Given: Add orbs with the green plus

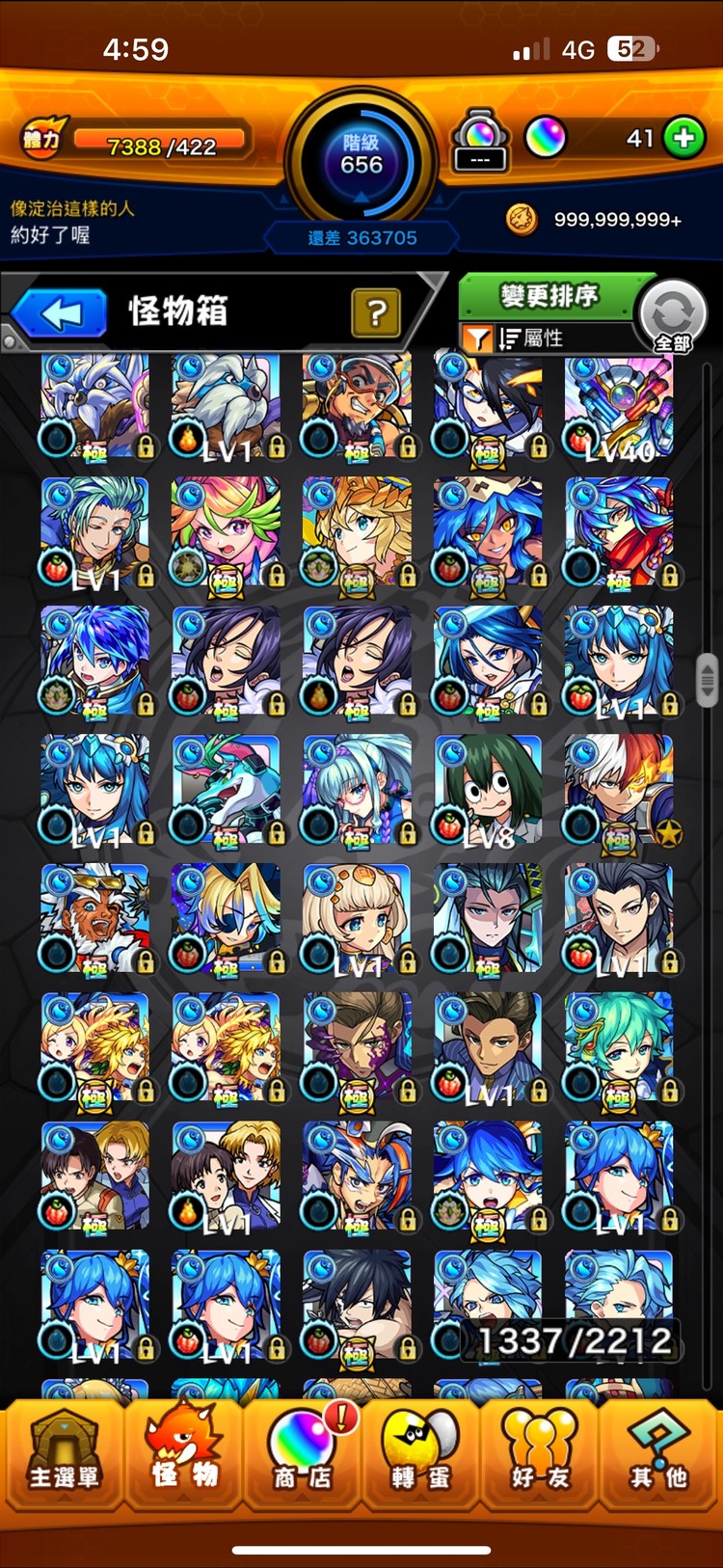Looking at the screenshot, I should [684, 138].
